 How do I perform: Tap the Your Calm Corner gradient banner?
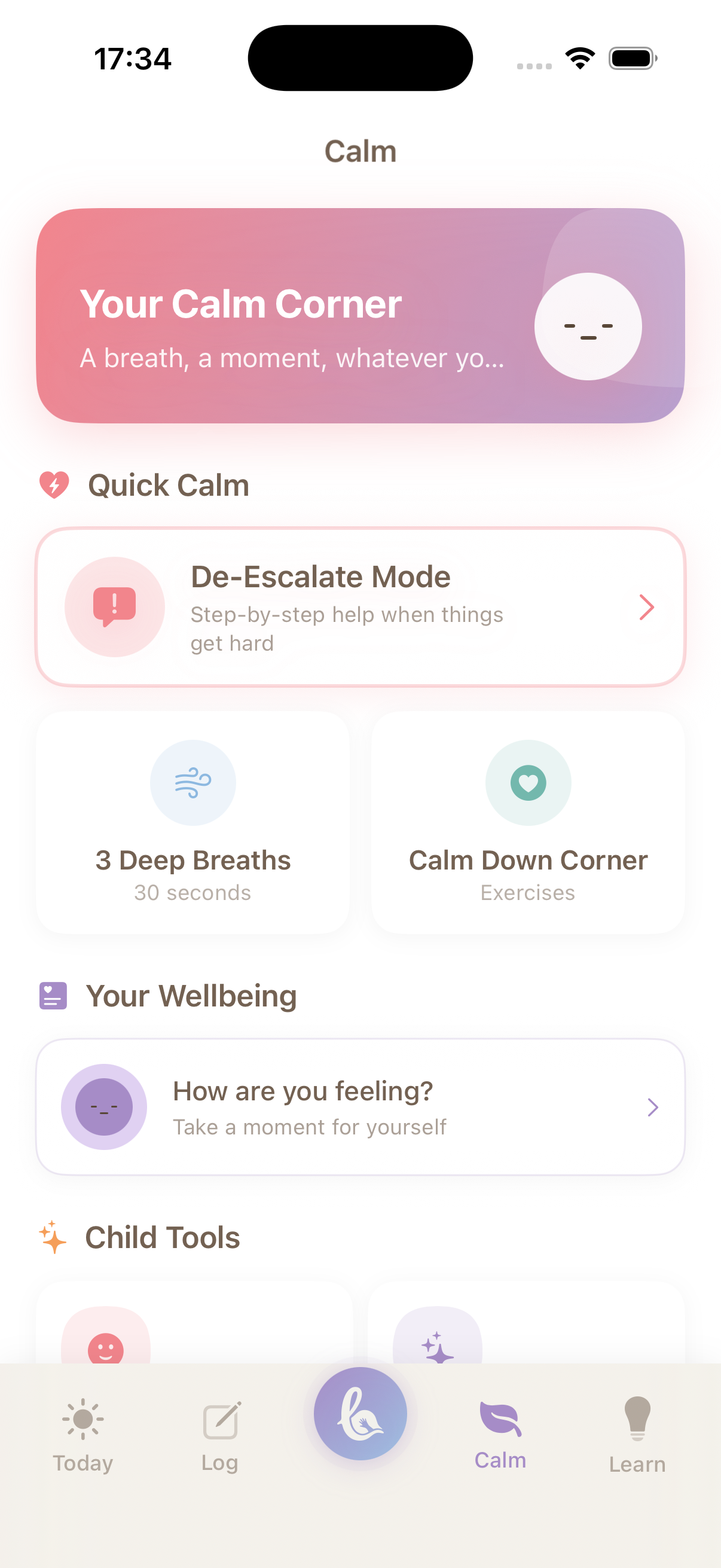(x=360, y=315)
